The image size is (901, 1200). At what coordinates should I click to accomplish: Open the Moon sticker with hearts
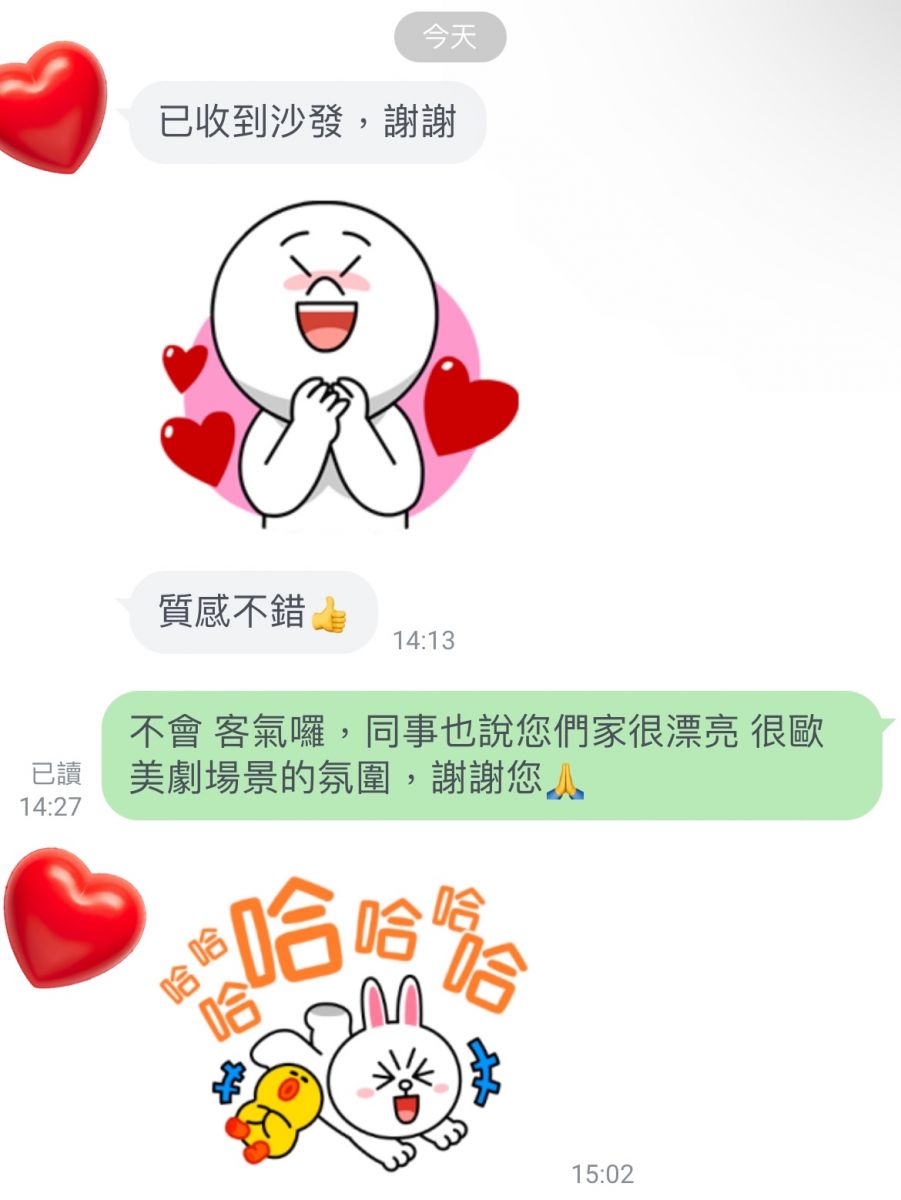(338, 365)
